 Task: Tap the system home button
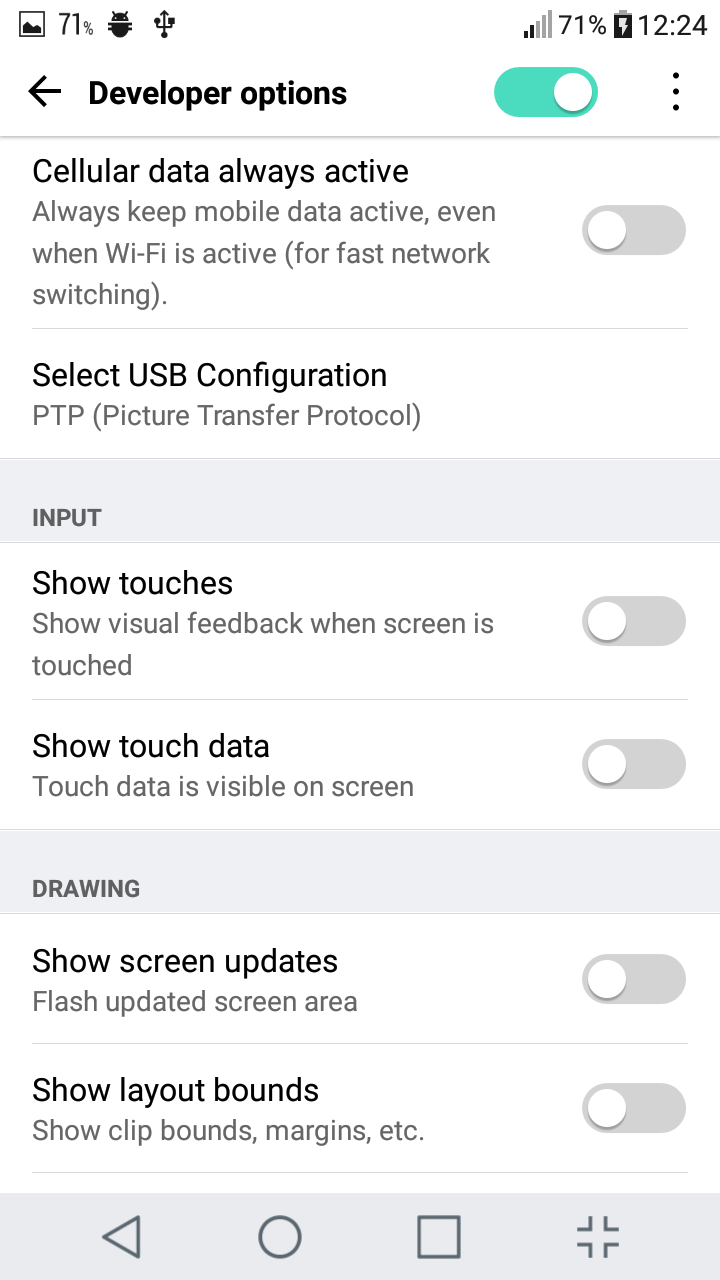click(x=280, y=1237)
